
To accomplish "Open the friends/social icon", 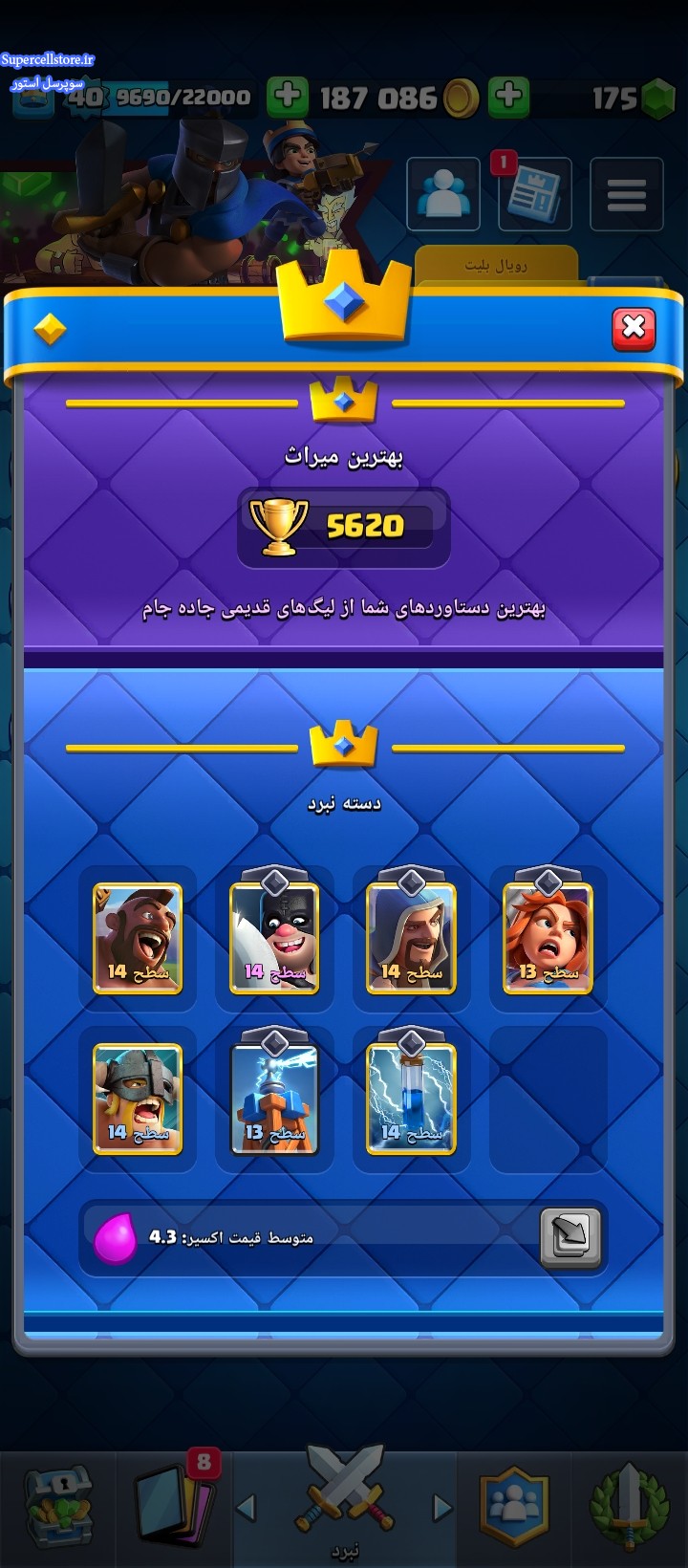I will 443,194.
